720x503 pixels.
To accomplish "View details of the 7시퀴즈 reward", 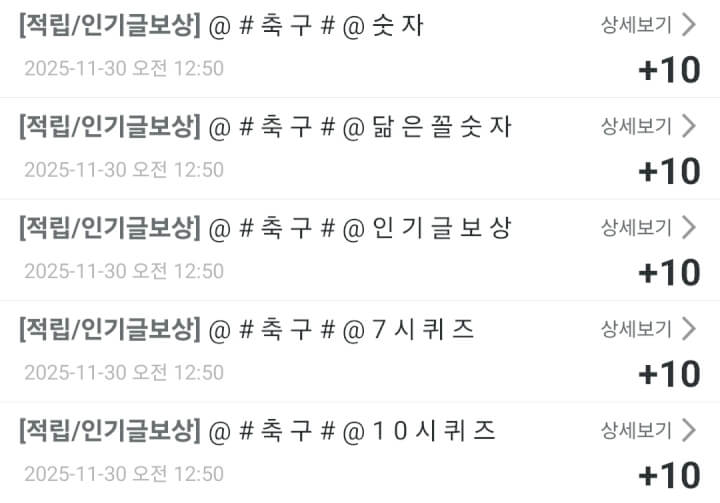I will [647, 328].
